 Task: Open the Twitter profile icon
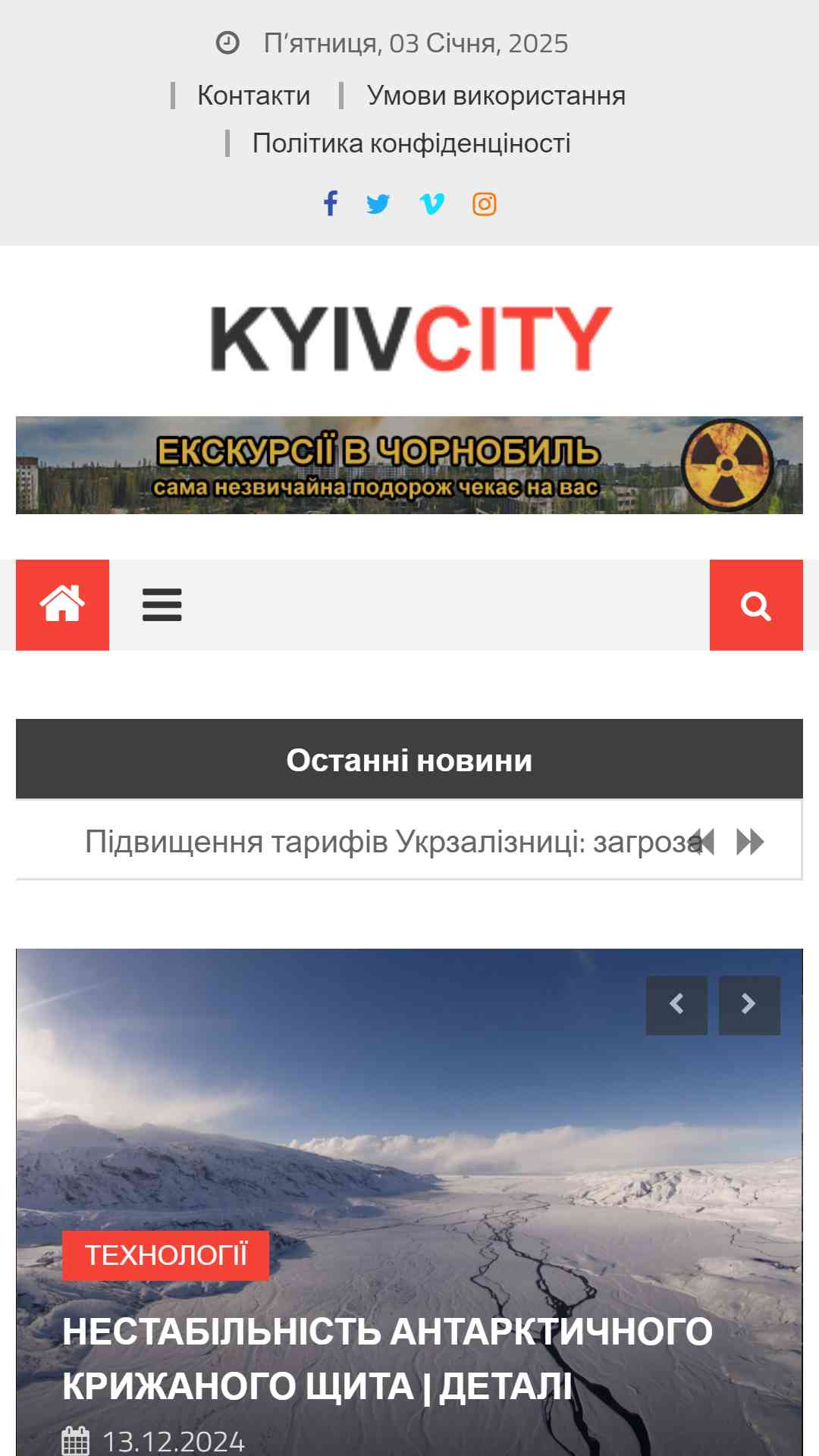(378, 203)
